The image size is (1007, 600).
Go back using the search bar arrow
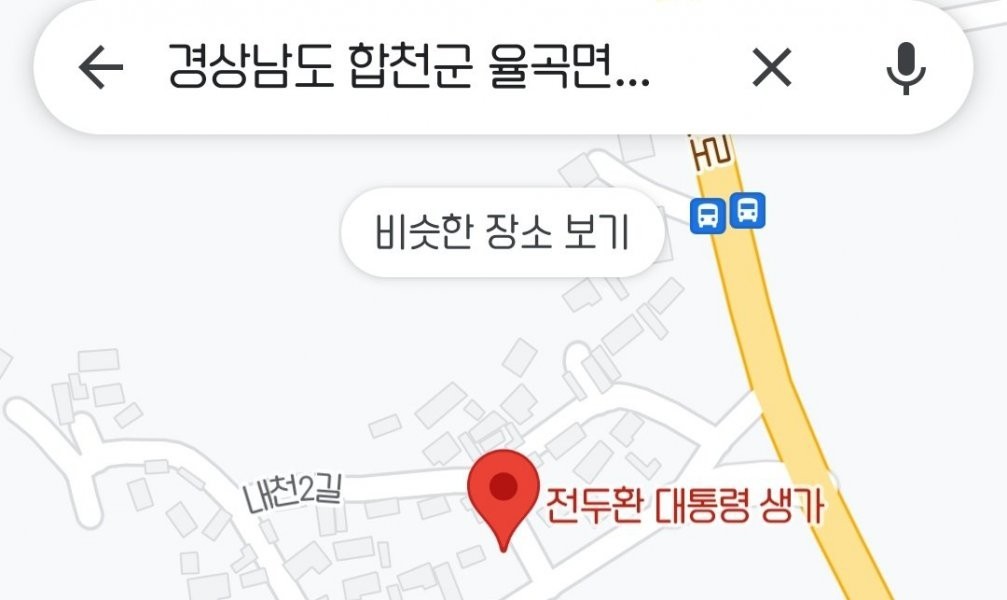coord(100,68)
